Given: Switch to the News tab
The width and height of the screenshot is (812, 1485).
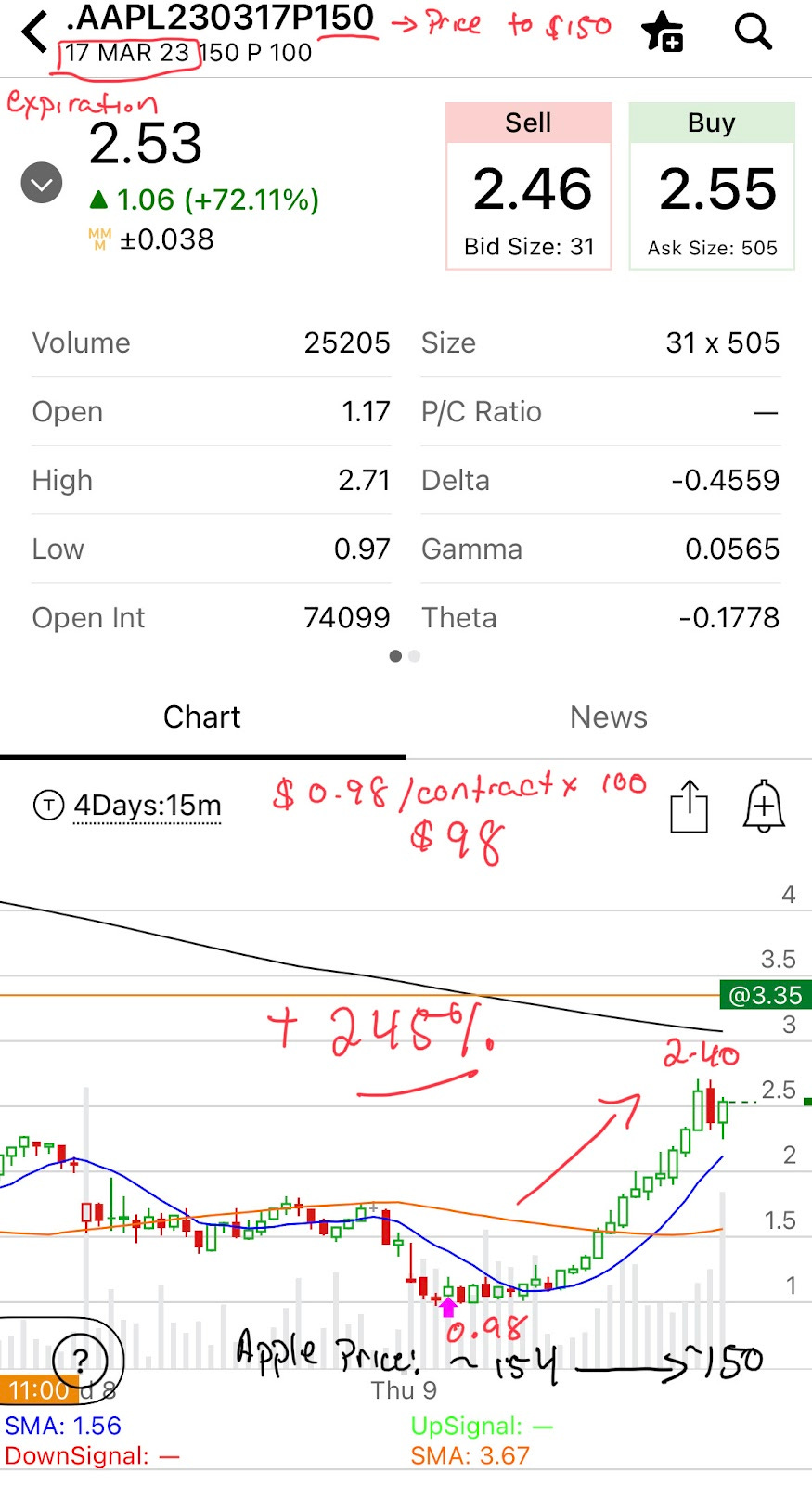Looking at the screenshot, I should click(x=608, y=717).
